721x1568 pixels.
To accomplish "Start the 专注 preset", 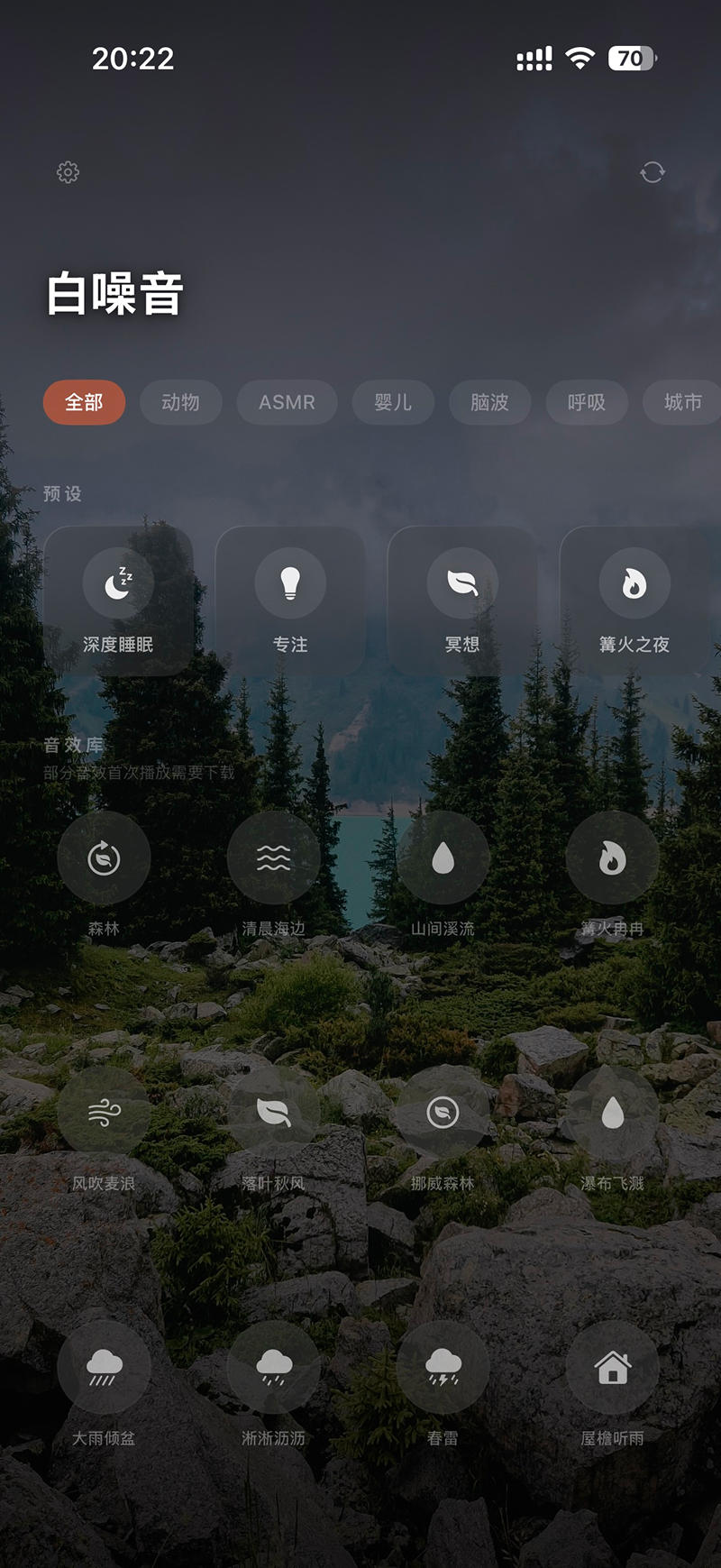I will 290,601.
